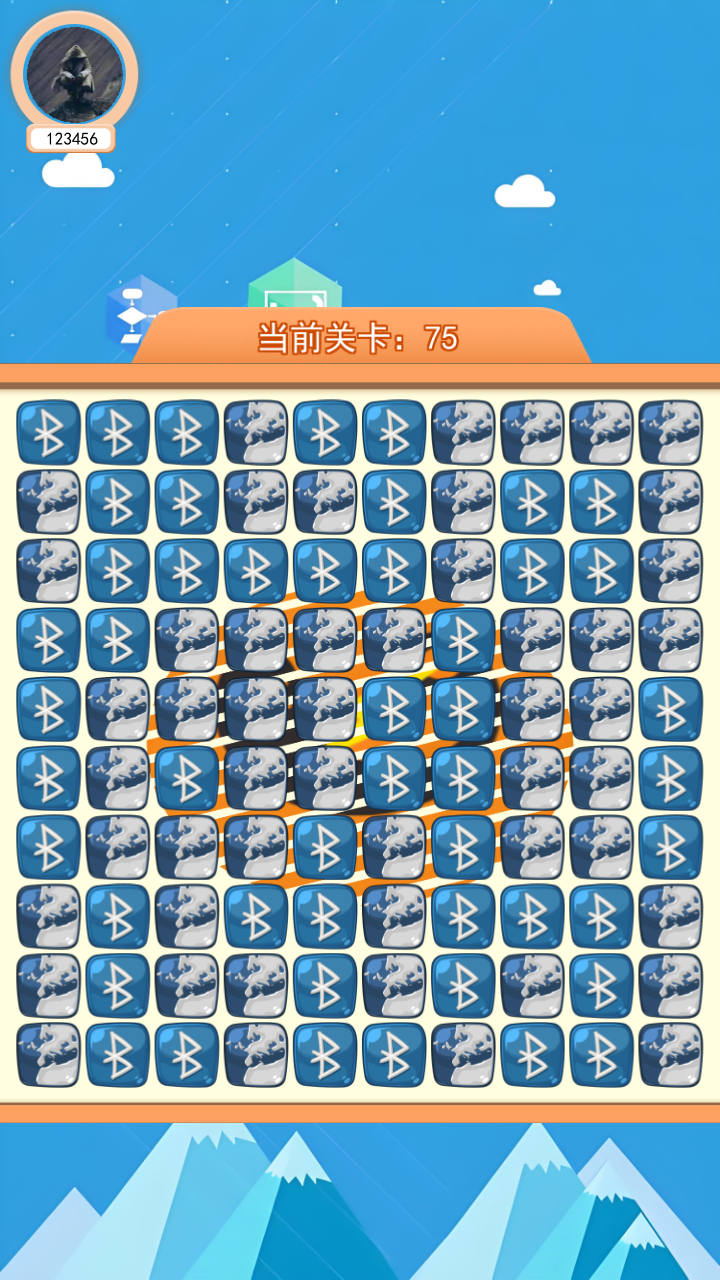The width and height of the screenshot is (720, 1280).
Task: Tap the rightmost Bluetooth tile in the second row
Action: tap(601, 500)
